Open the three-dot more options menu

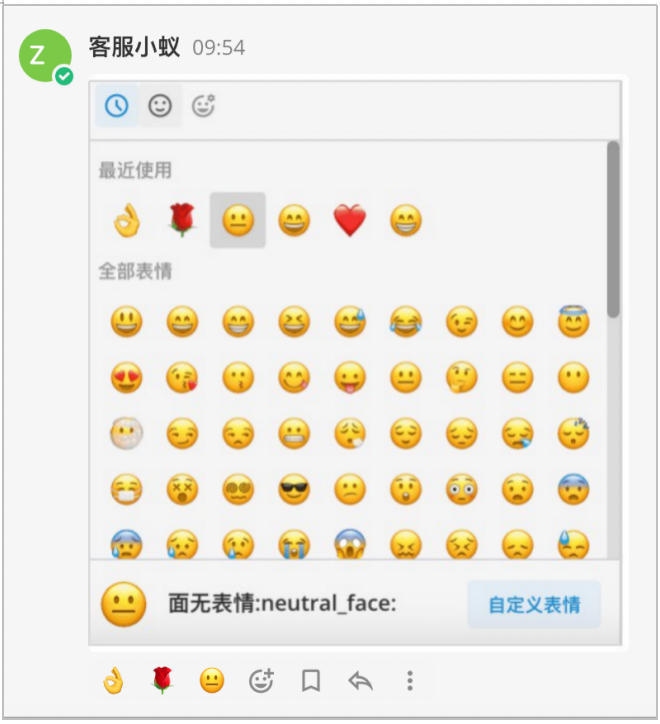point(409,681)
